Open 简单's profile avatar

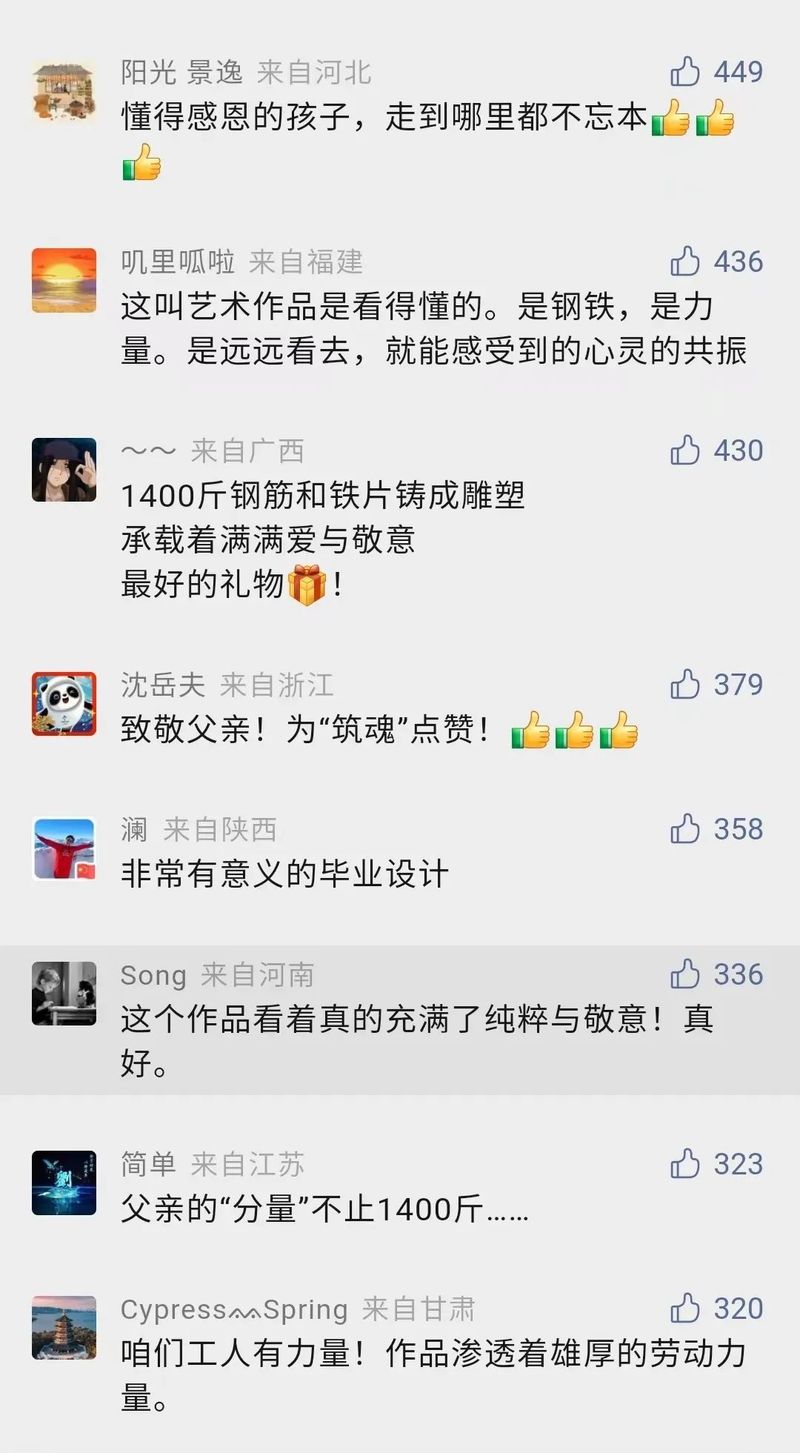[64, 1183]
